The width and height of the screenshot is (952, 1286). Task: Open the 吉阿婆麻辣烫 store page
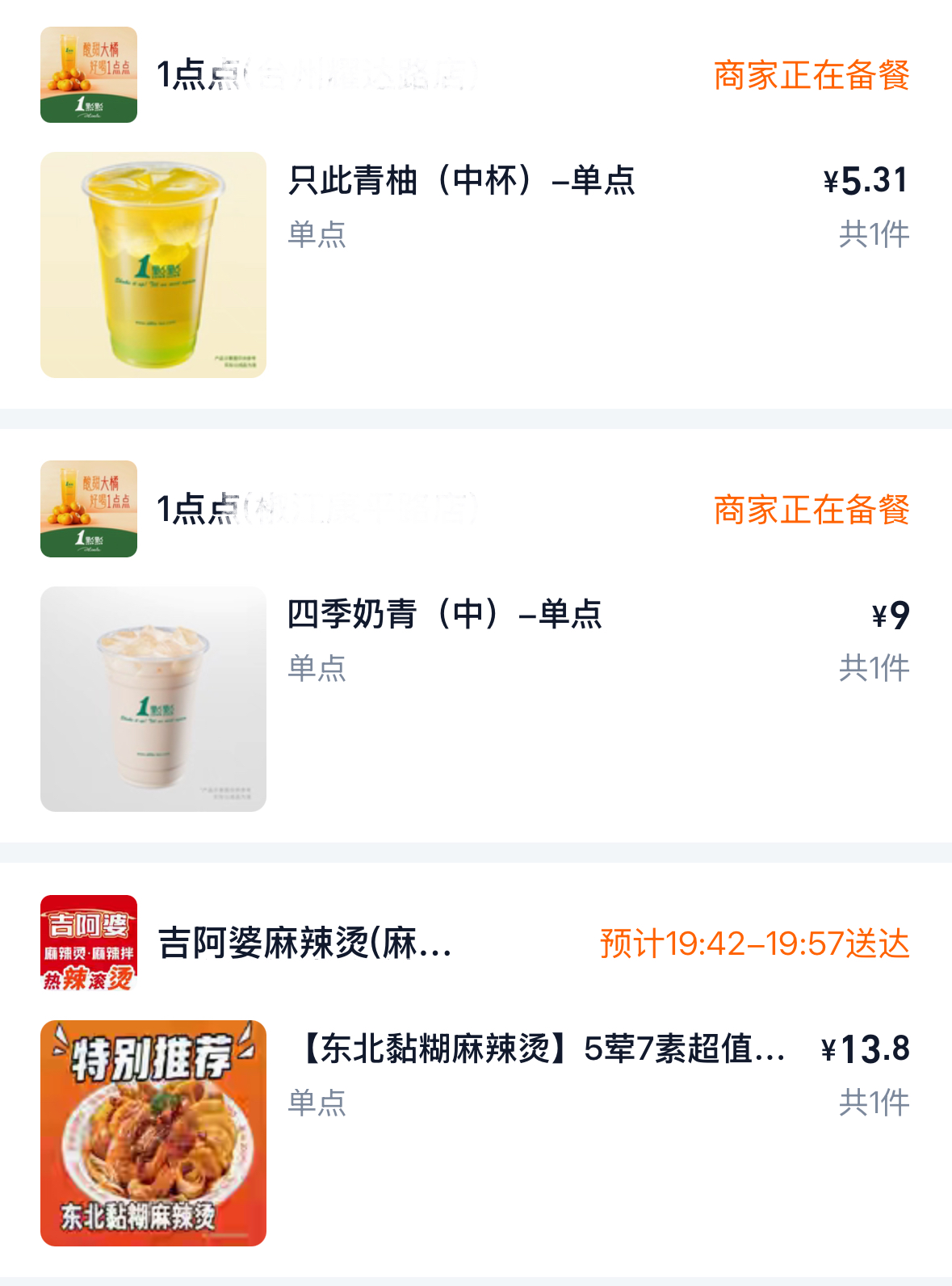point(304,943)
